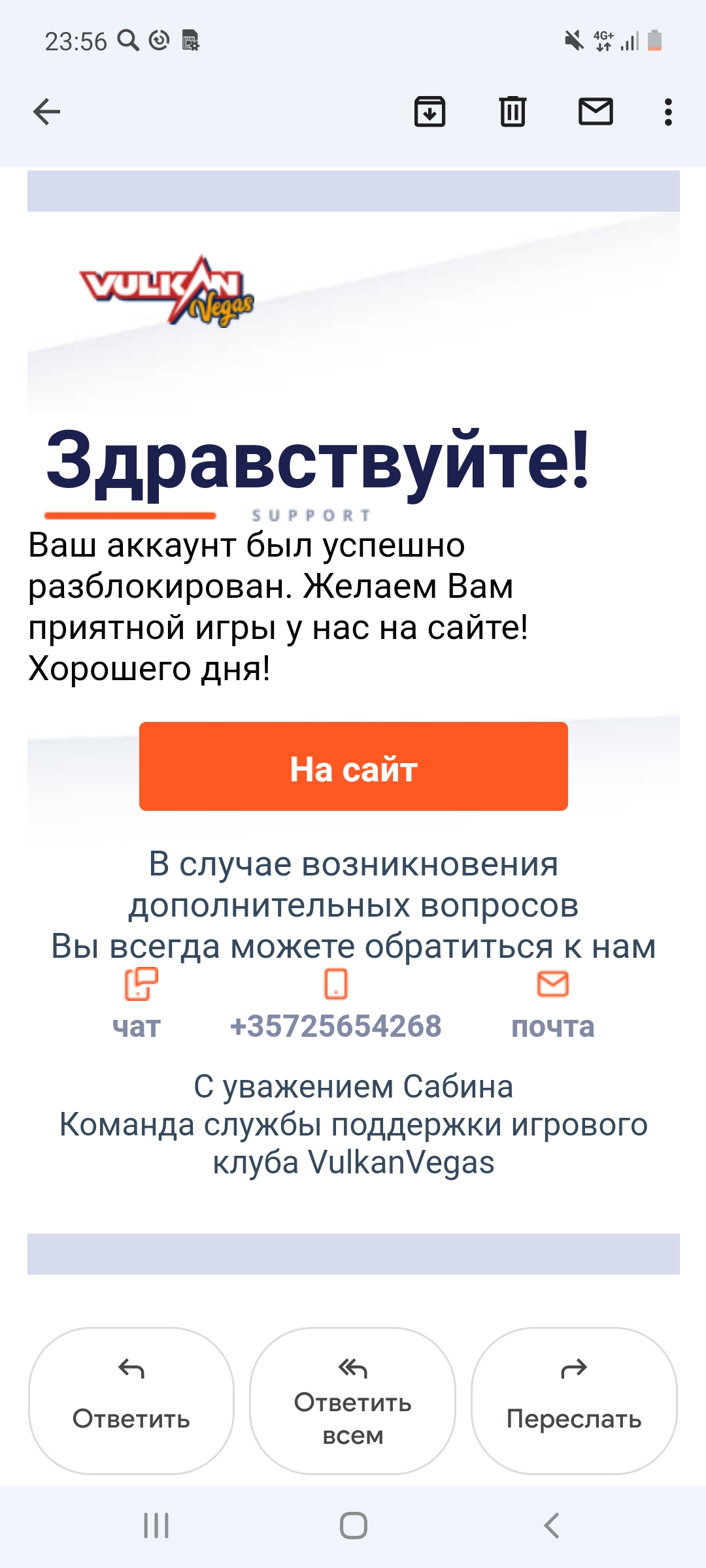Forward the email via «Переслать»
The height and width of the screenshot is (1568, 706).
pos(574,1401)
